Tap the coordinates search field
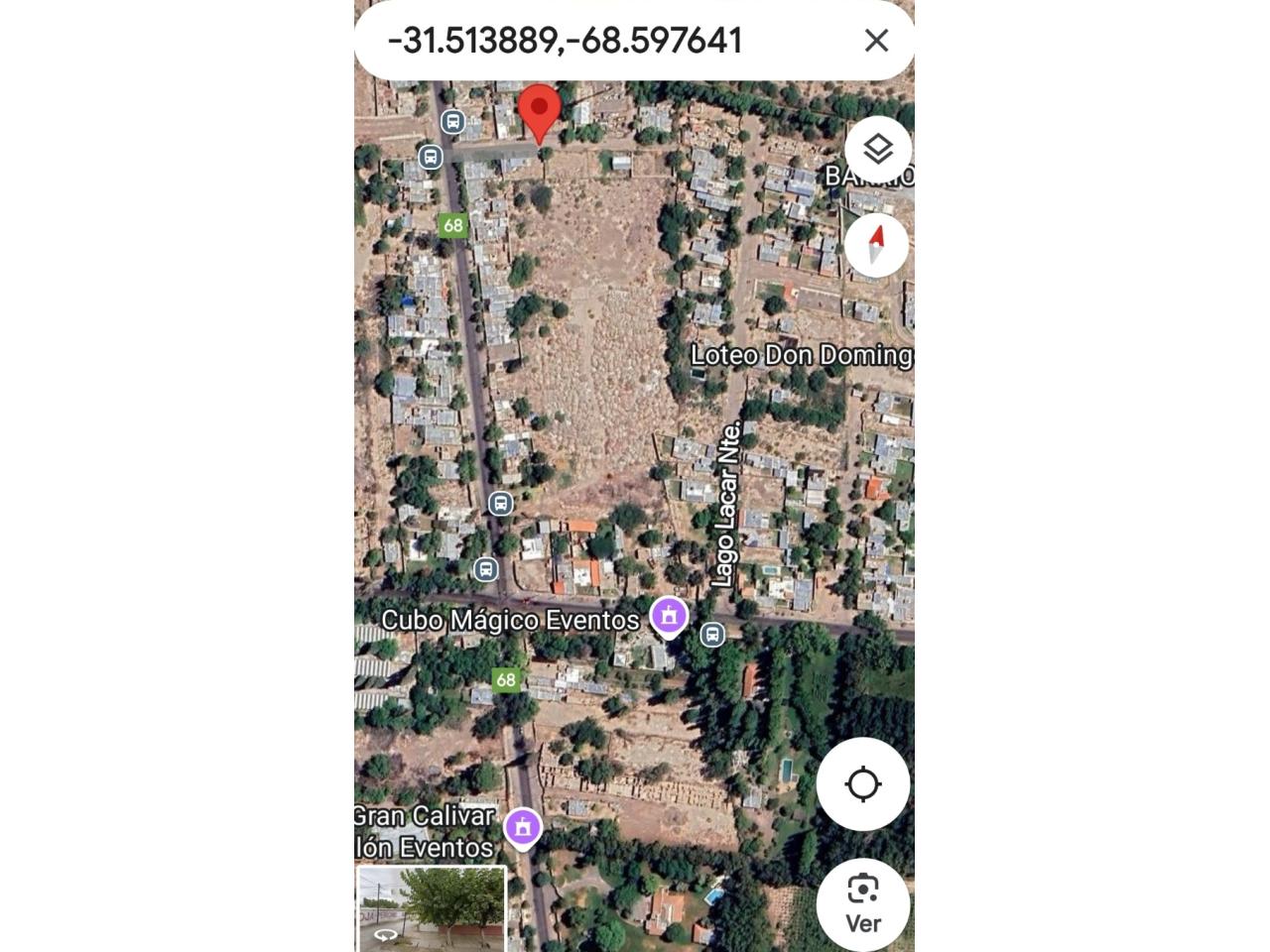This screenshot has height=952, width=1270. click(595, 41)
